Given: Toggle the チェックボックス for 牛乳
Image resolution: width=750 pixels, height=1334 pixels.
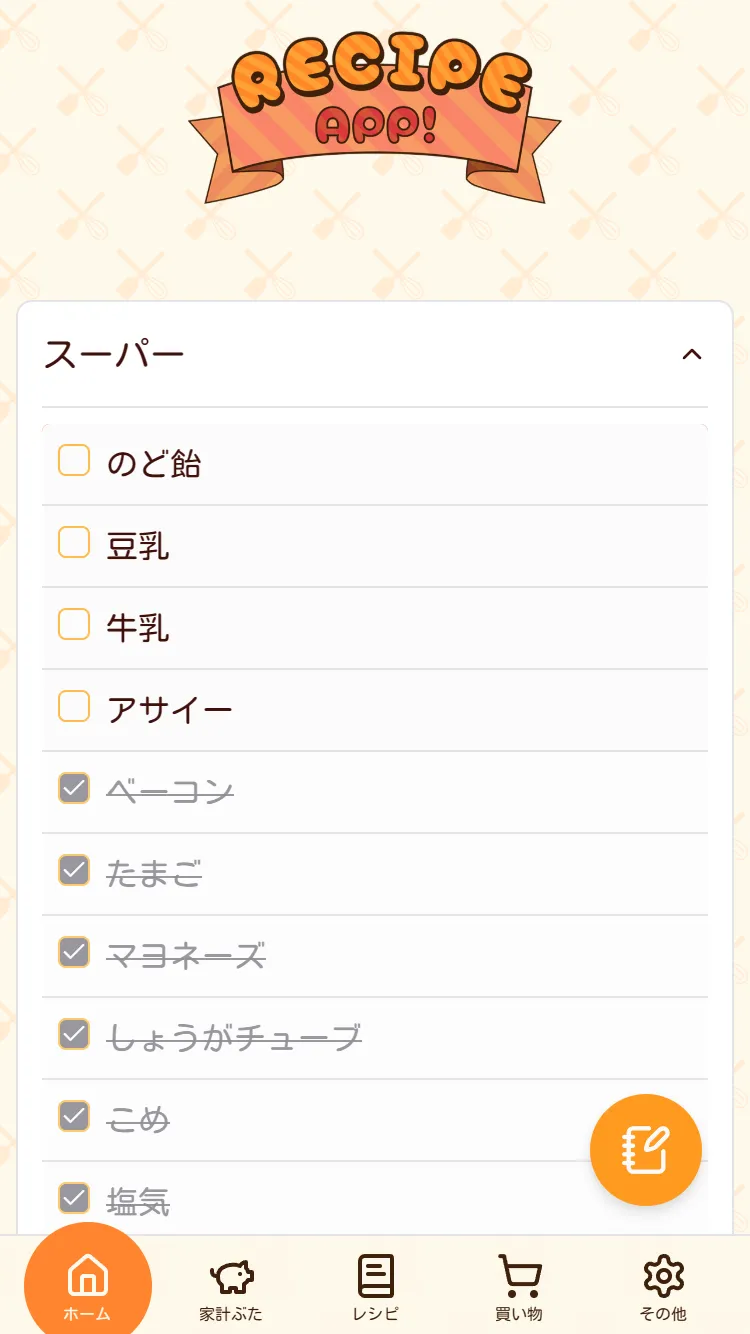Looking at the screenshot, I should [x=73, y=623].
